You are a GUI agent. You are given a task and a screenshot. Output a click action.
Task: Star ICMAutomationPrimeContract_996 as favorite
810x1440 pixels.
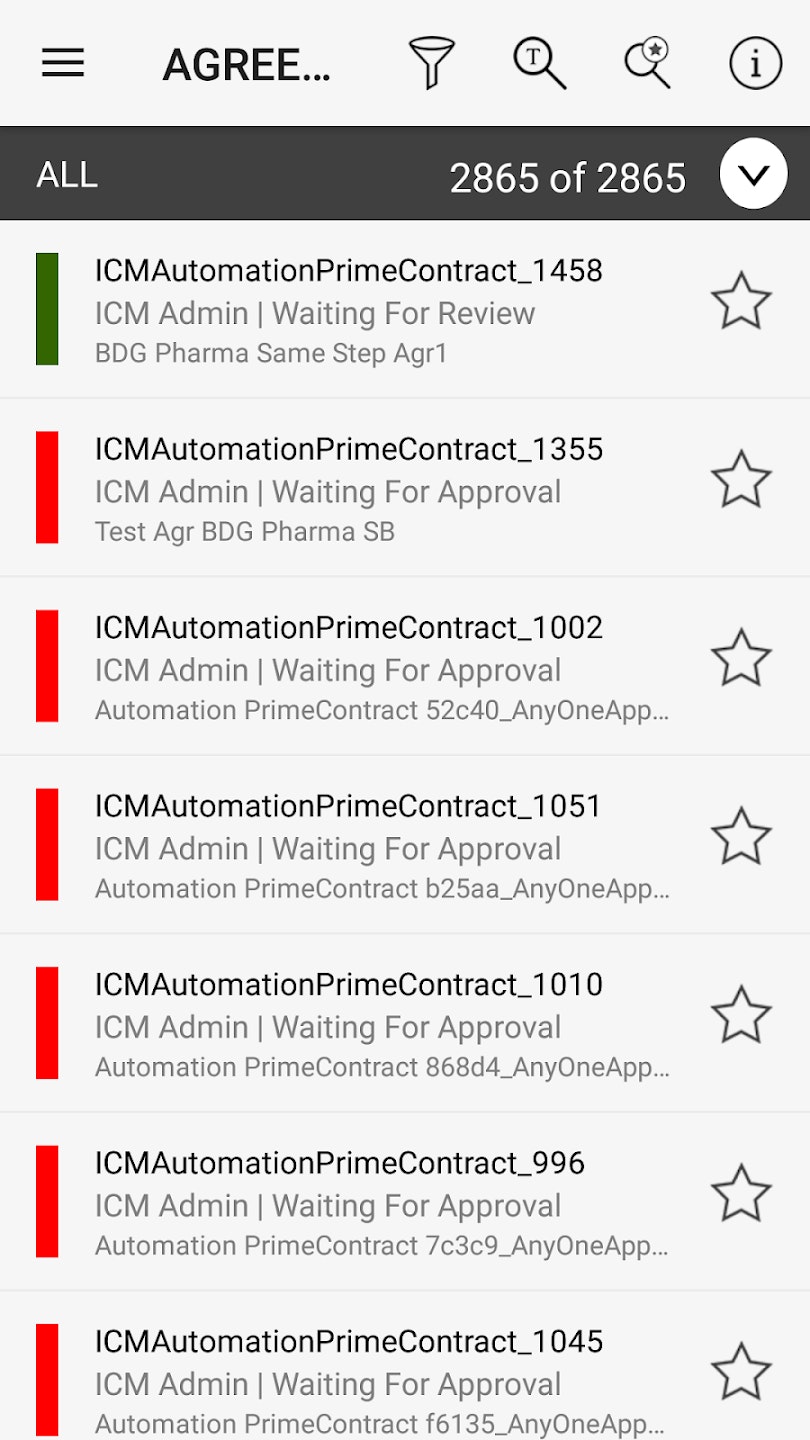tap(741, 1193)
